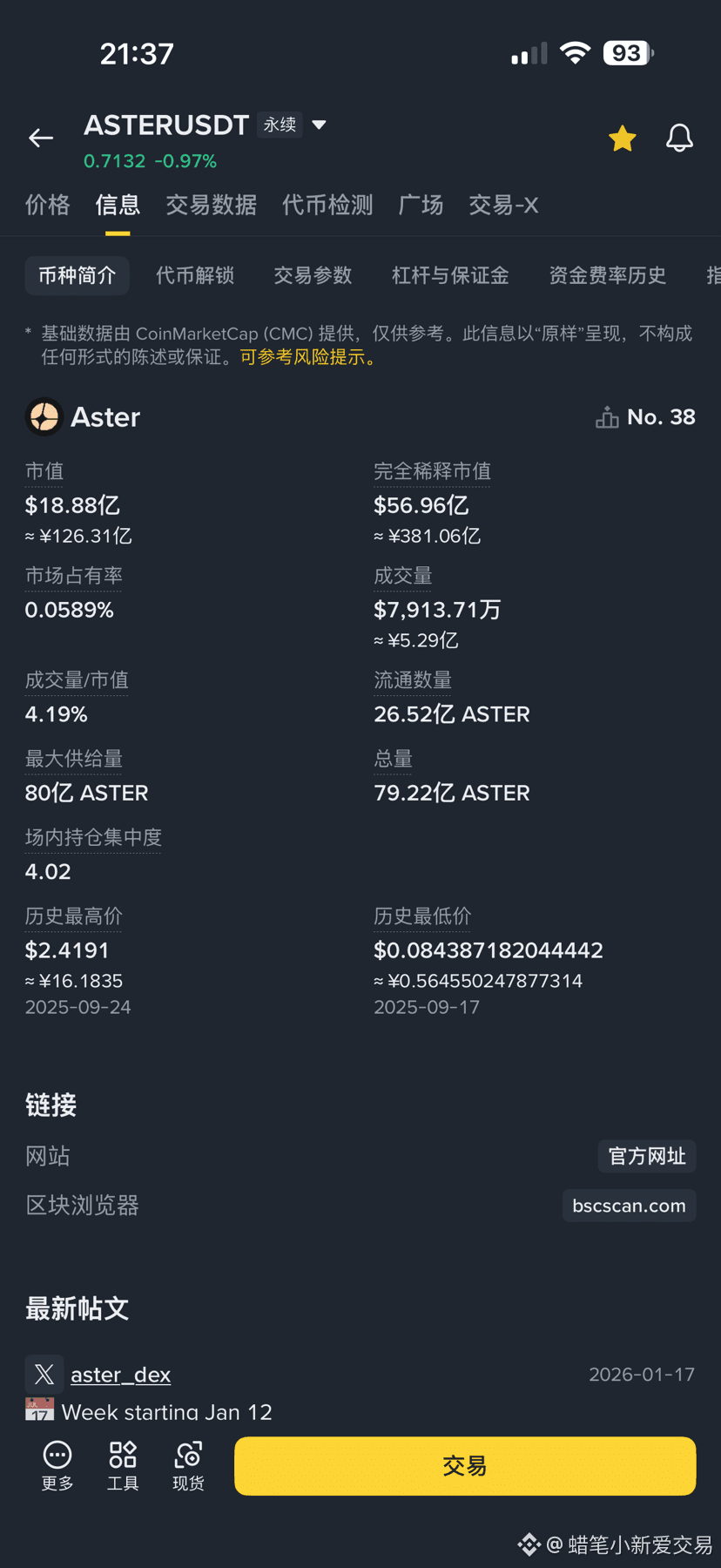This screenshot has height=1568, width=721.
Task: Open the market cap 市值 tooltip underline
Action: pos(44,470)
